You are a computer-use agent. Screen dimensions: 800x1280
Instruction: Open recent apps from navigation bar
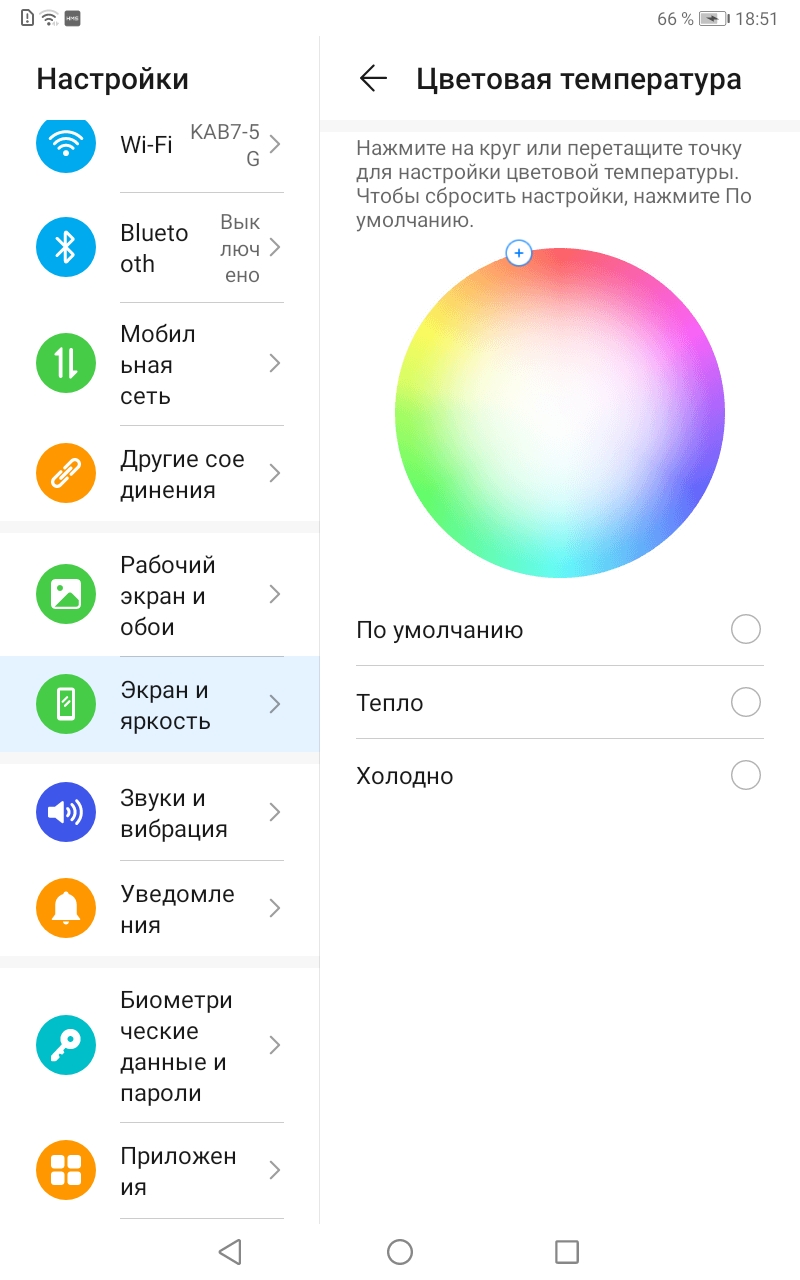567,1251
